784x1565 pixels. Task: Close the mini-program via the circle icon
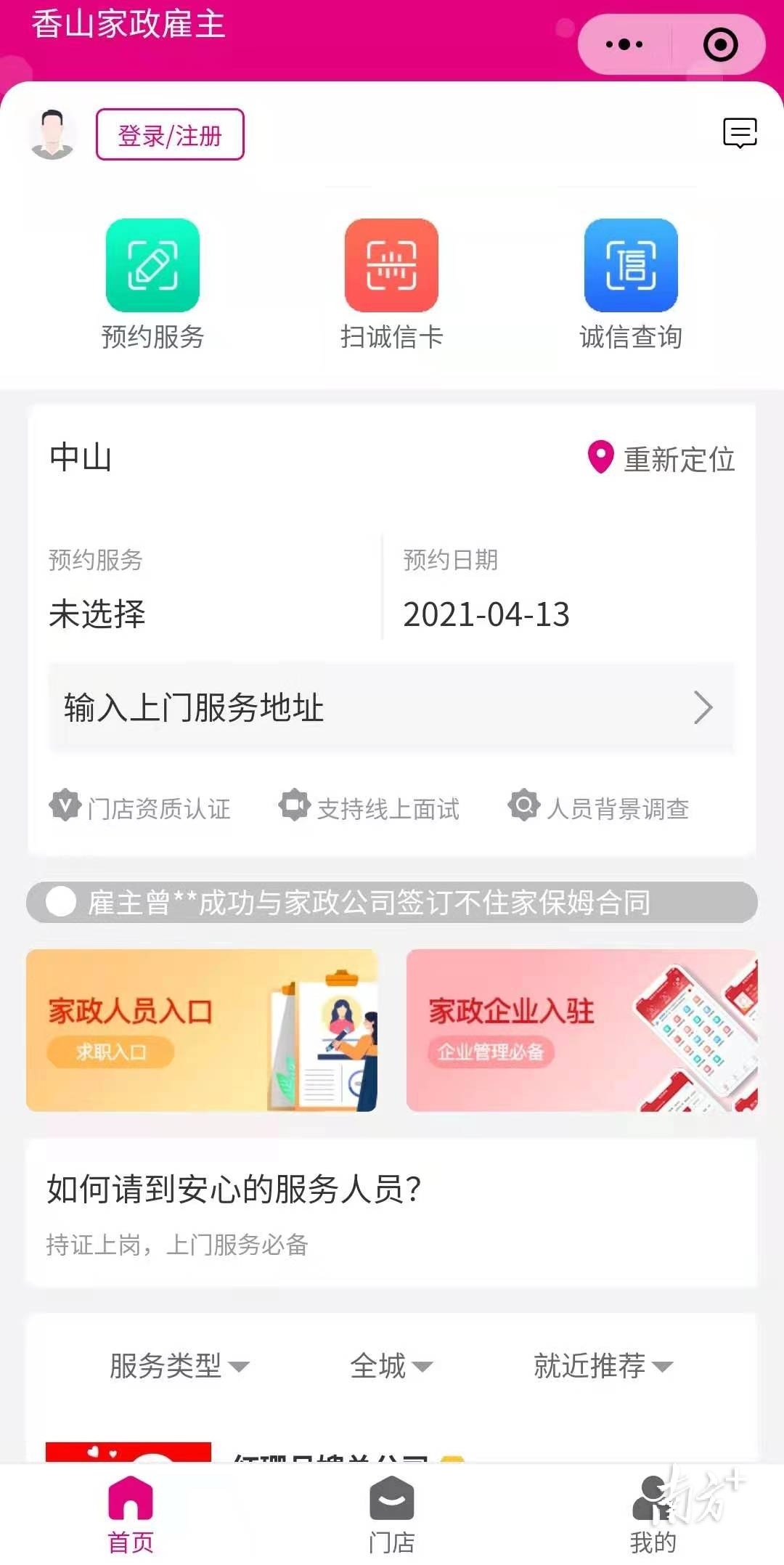pyautogui.click(x=720, y=45)
